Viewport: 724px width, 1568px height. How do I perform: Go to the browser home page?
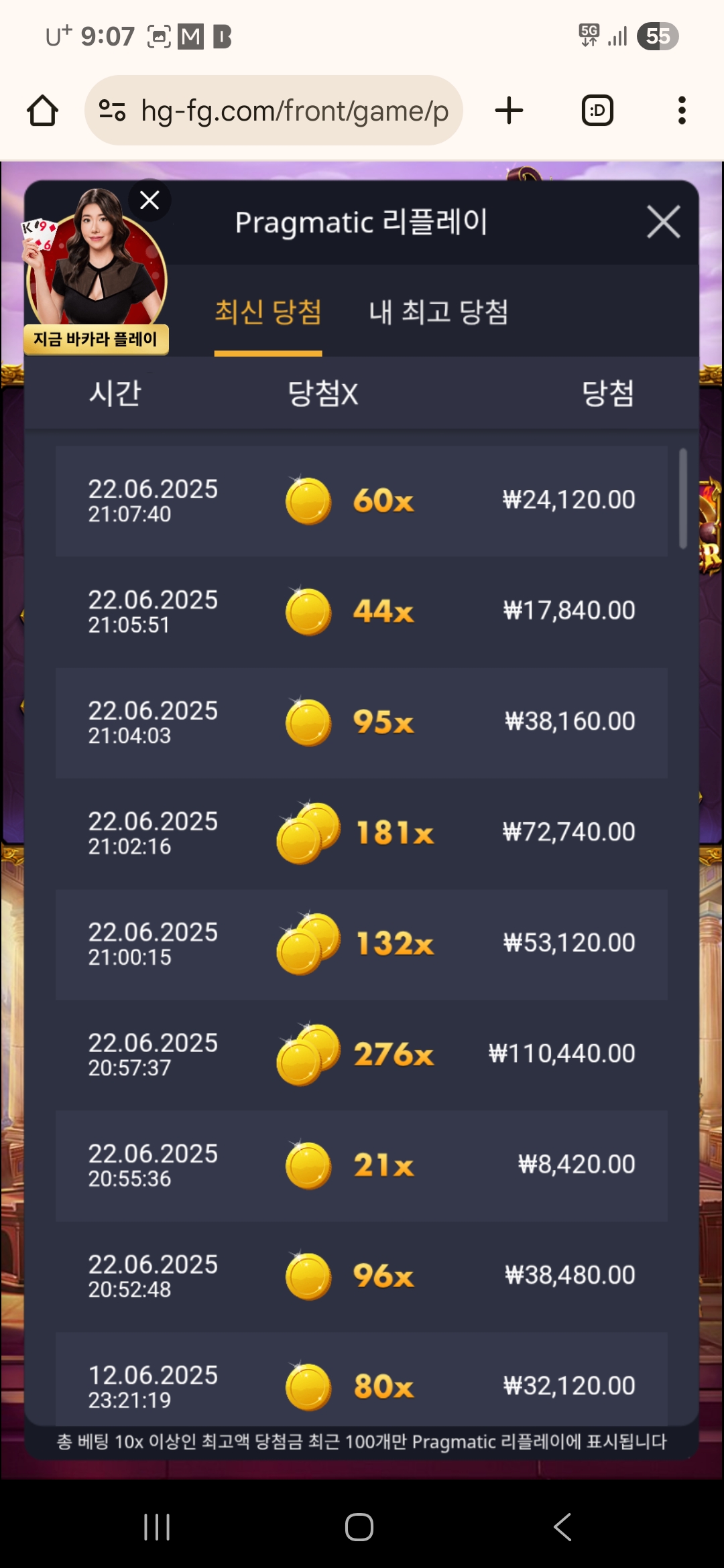tap(42, 111)
